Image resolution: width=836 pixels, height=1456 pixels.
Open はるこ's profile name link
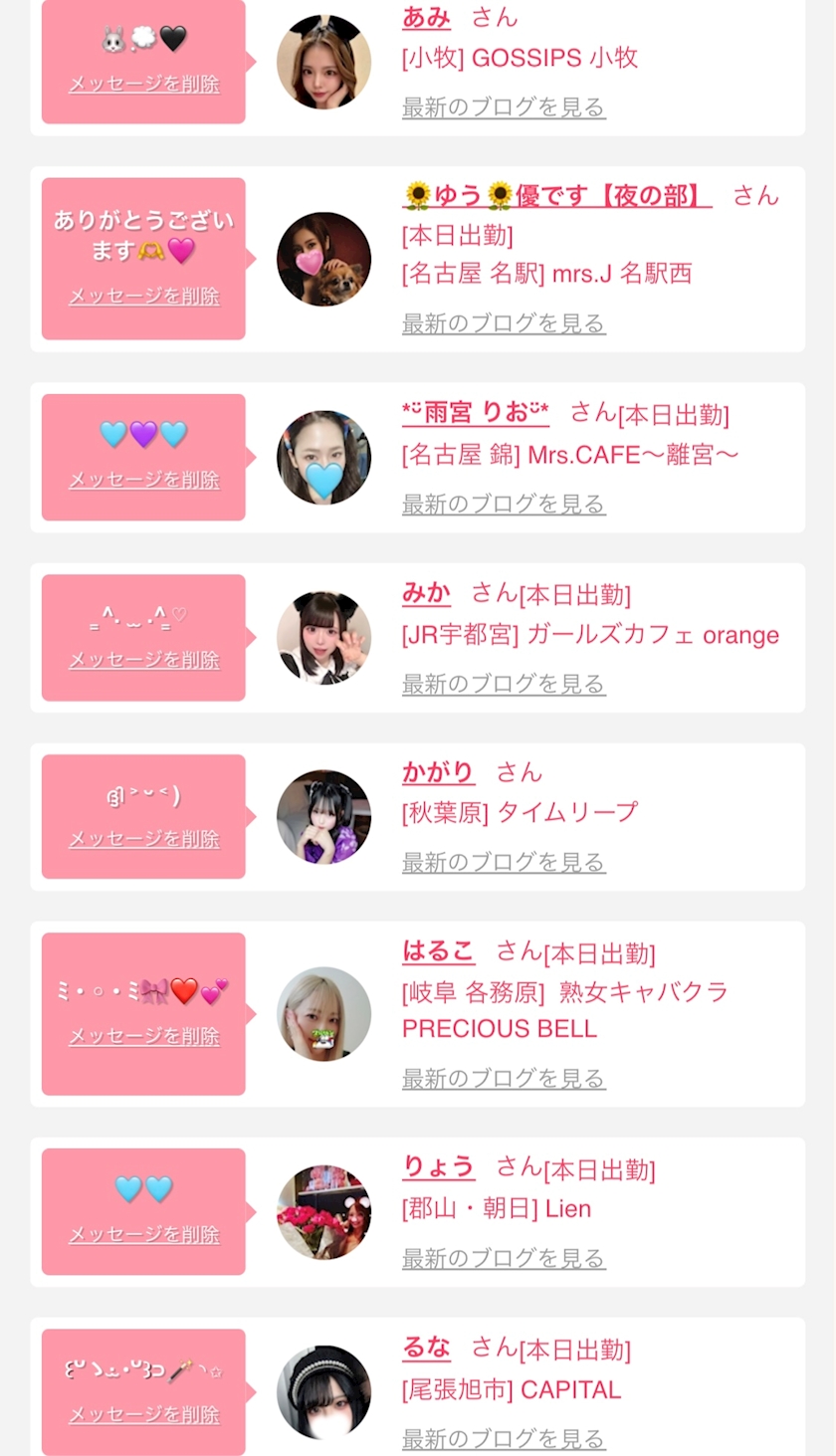(438, 951)
